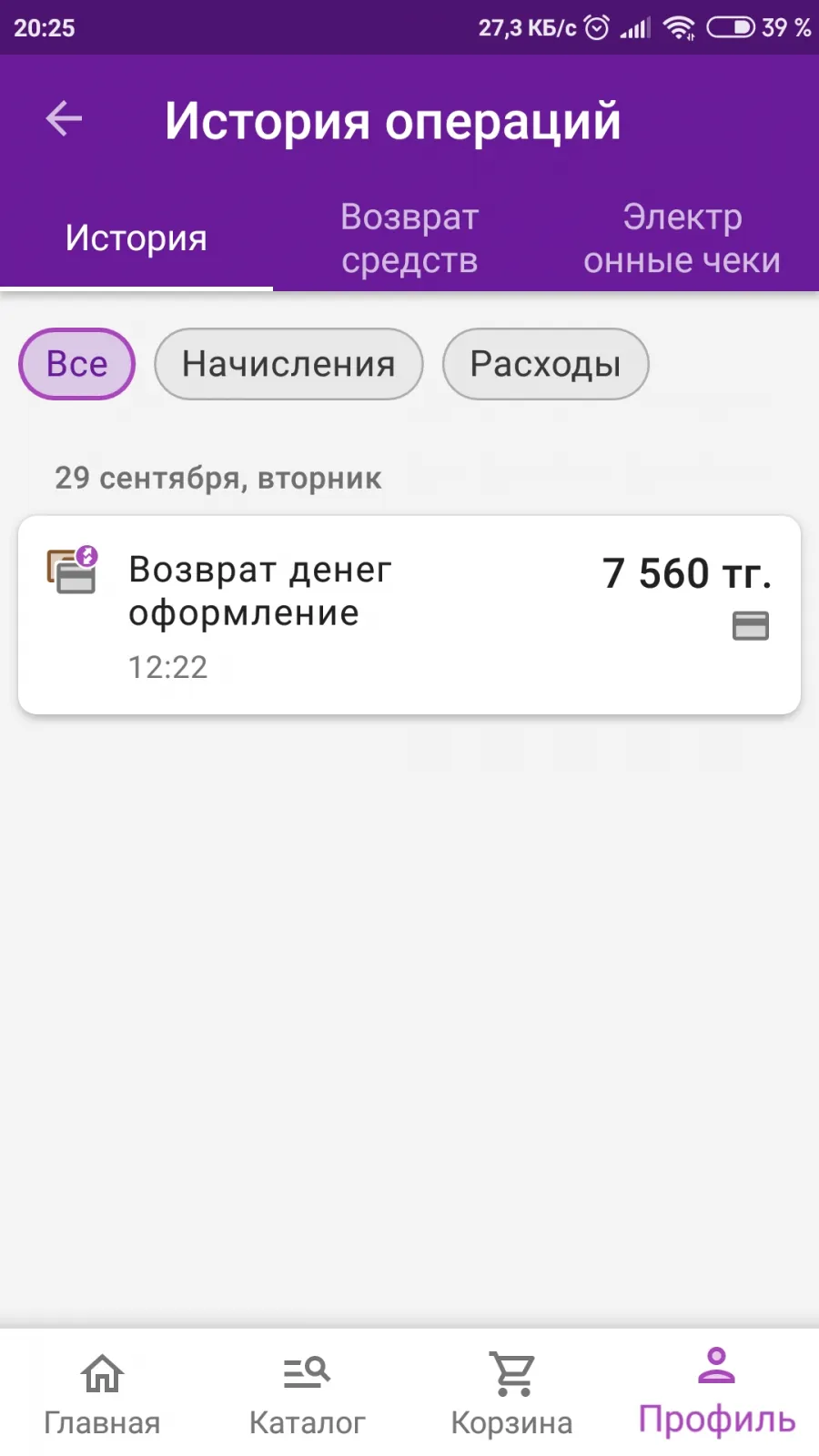The image size is (819, 1456).
Task: Switch to the История tab
Action: (136, 238)
